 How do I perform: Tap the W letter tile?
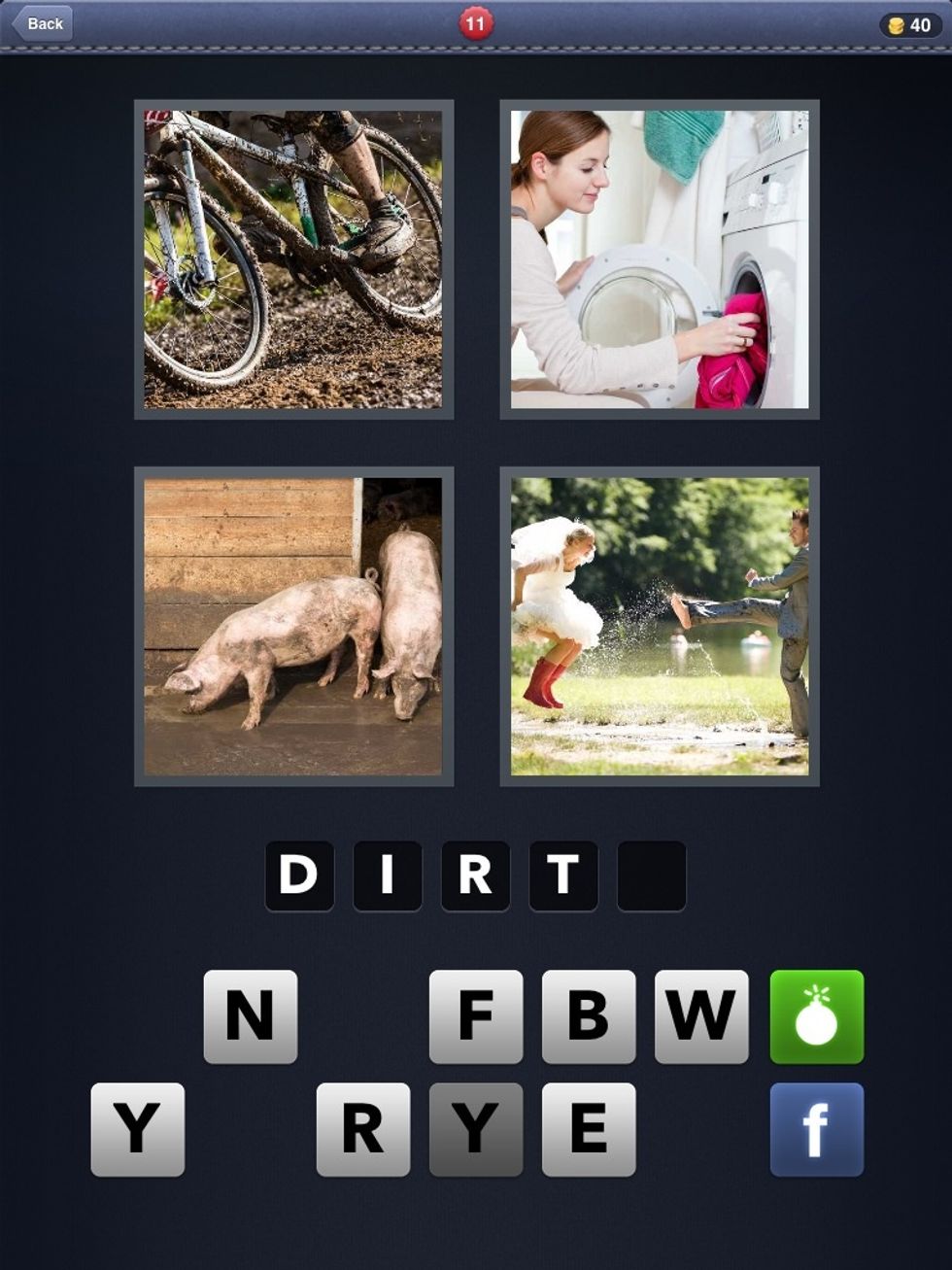tap(701, 1016)
